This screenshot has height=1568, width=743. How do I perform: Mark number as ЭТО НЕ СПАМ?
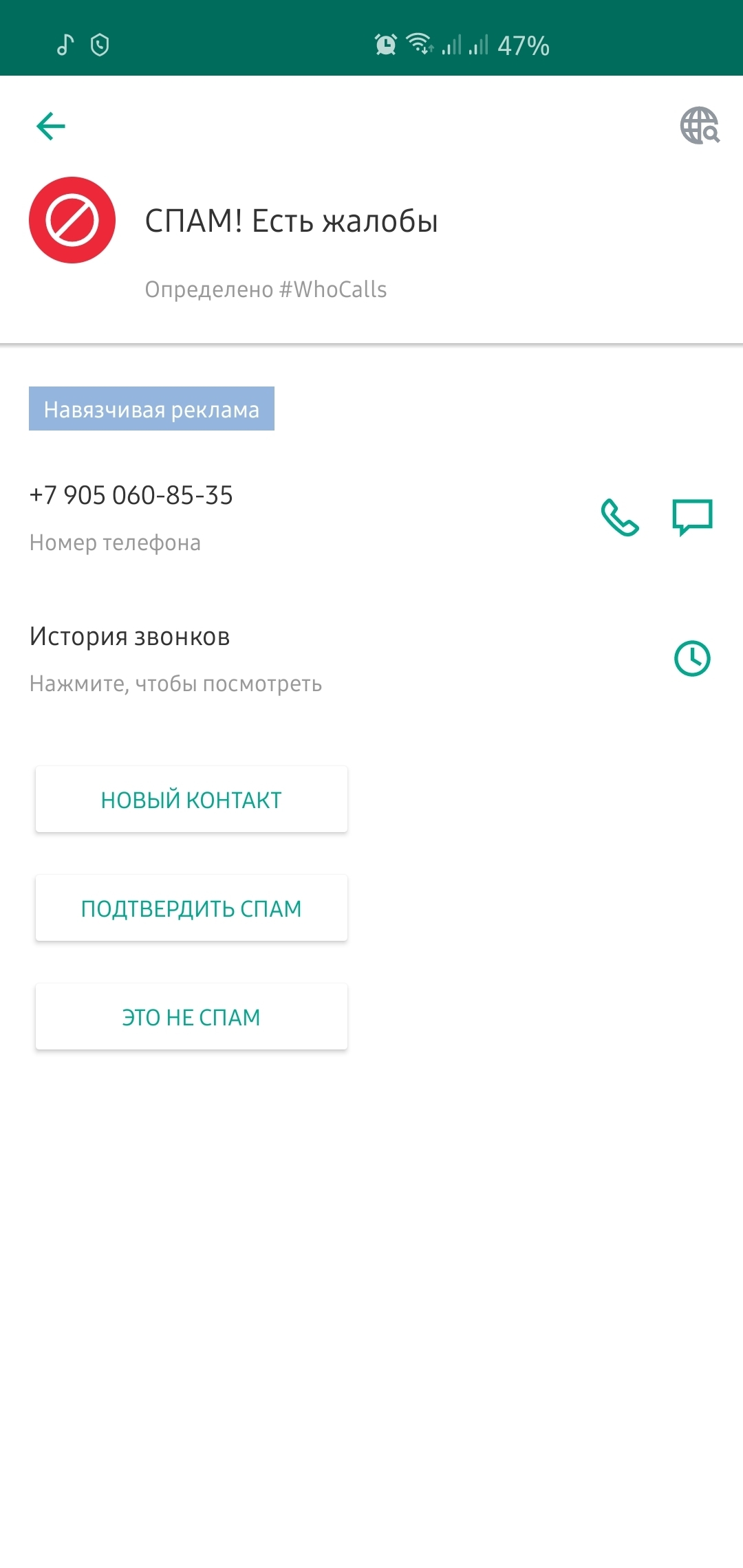coord(191,1016)
